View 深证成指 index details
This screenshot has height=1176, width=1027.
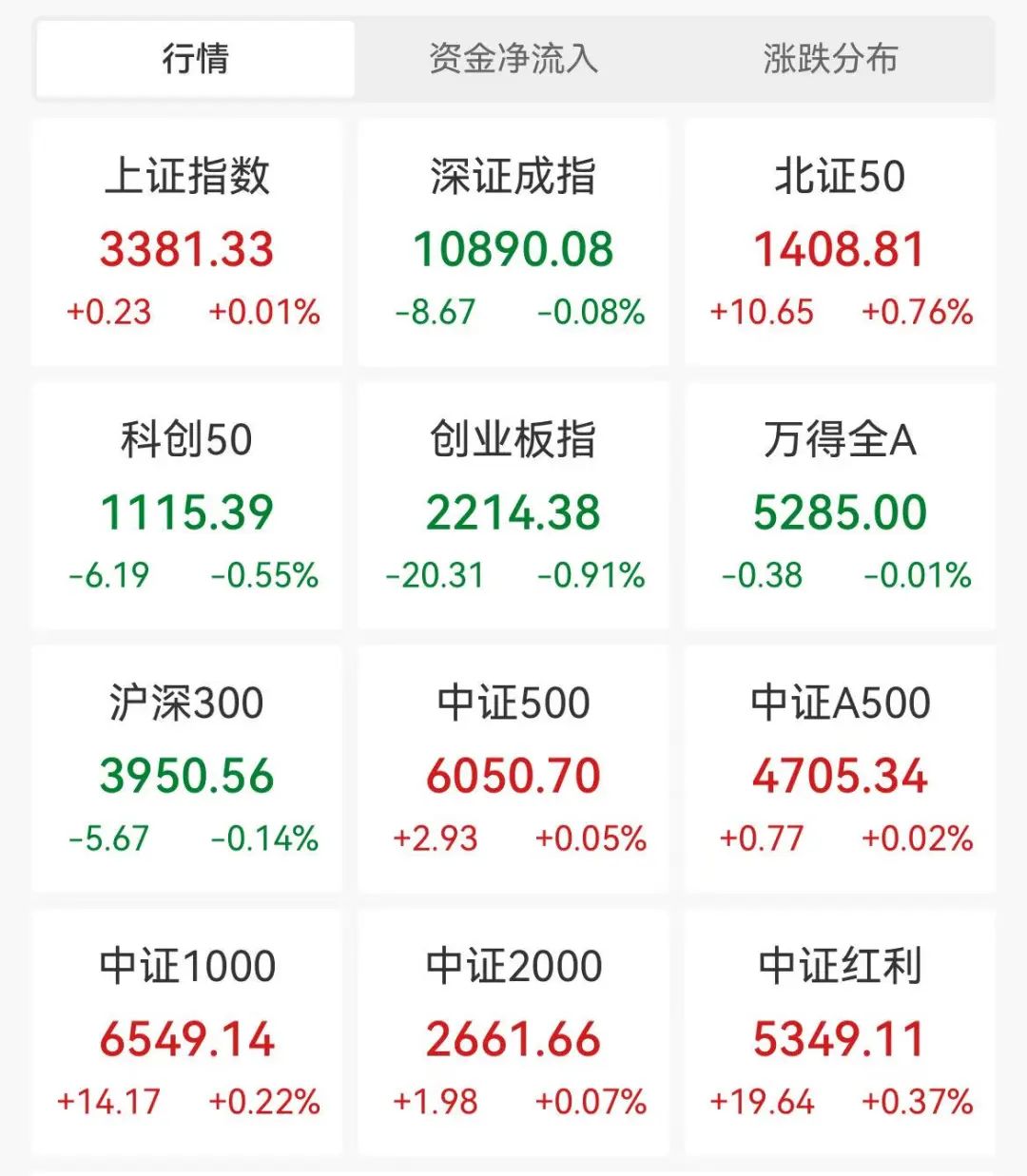click(x=513, y=243)
